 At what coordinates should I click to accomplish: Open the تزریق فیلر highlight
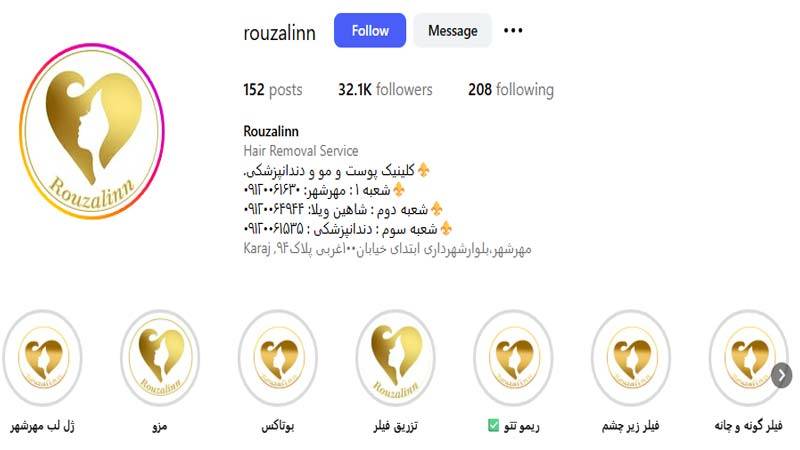394,358
